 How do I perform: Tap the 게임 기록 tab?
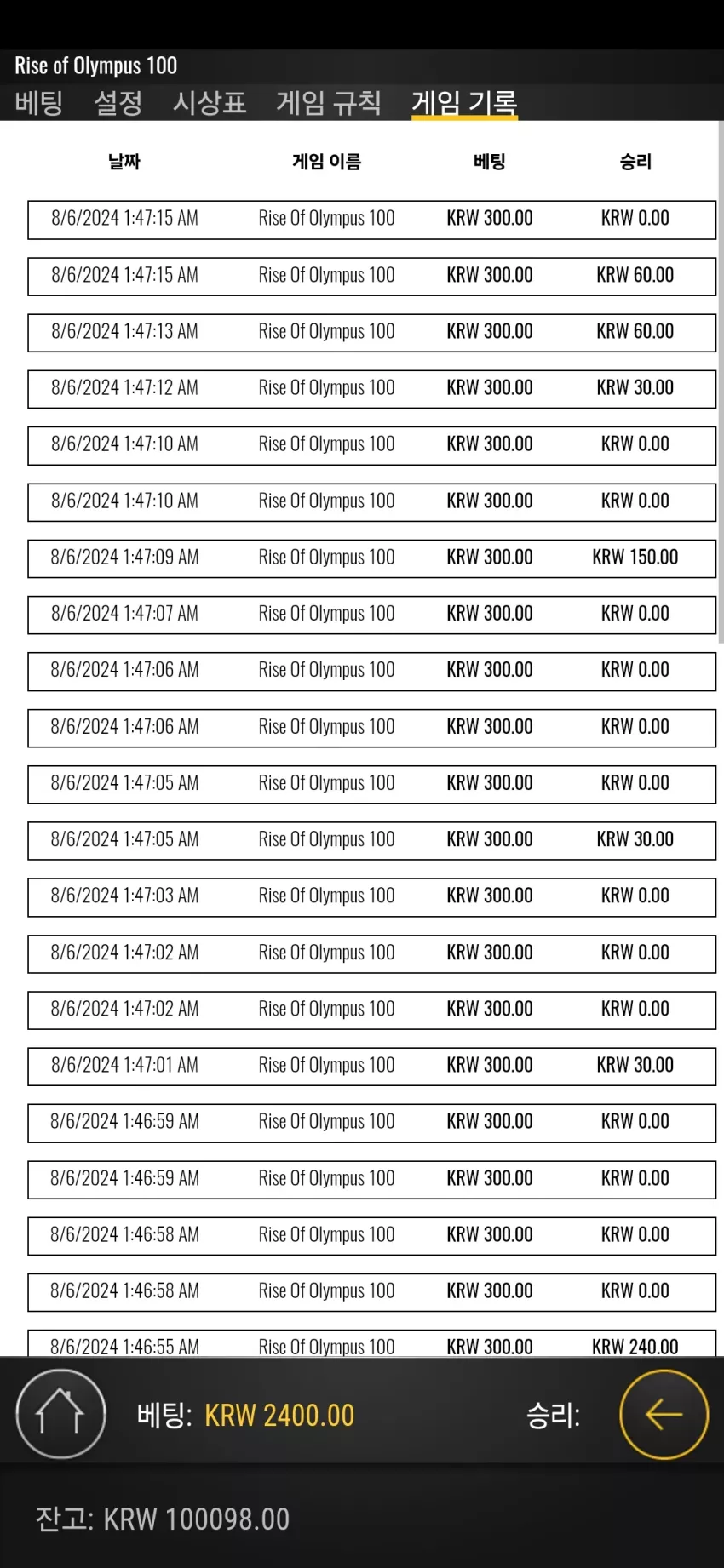tap(464, 103)
